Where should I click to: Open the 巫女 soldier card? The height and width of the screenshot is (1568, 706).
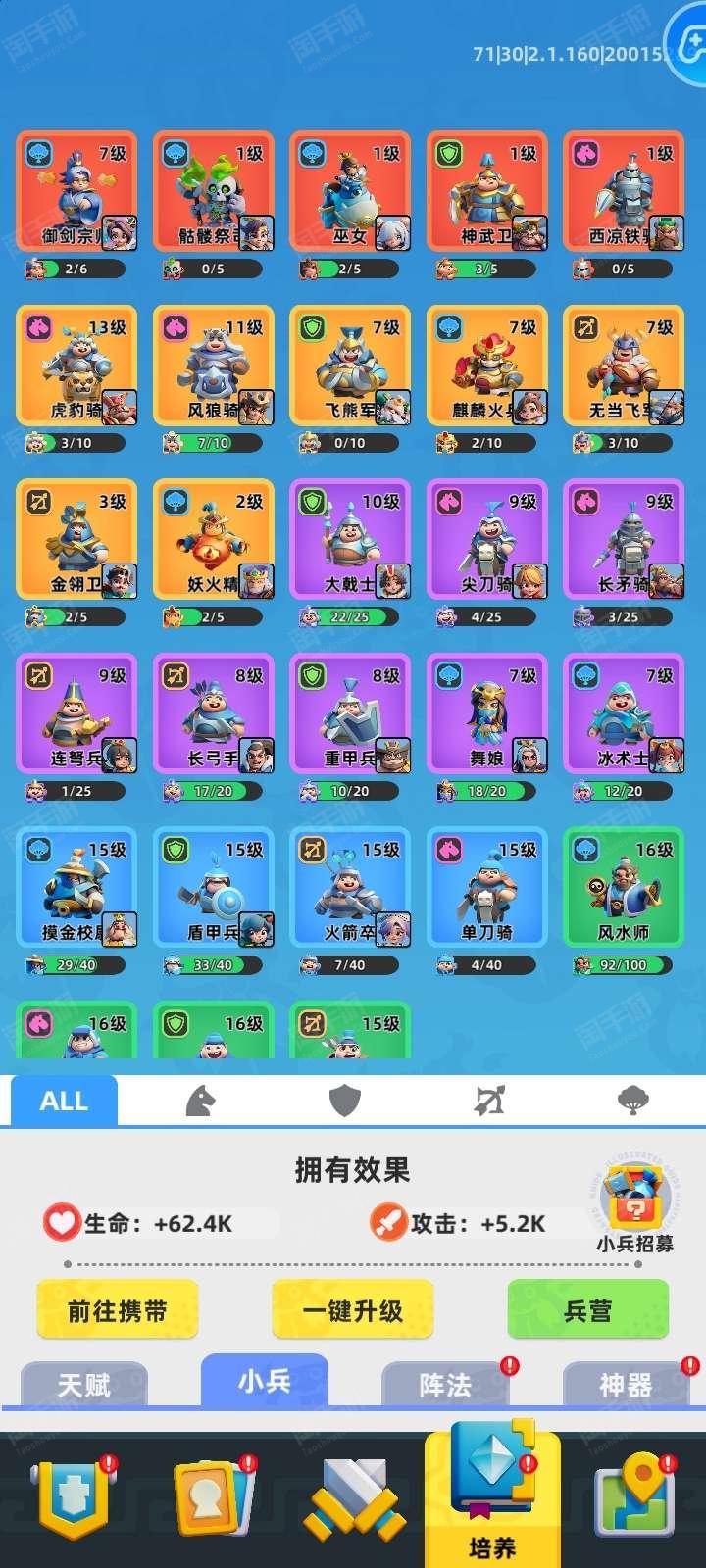coord(350,192)
